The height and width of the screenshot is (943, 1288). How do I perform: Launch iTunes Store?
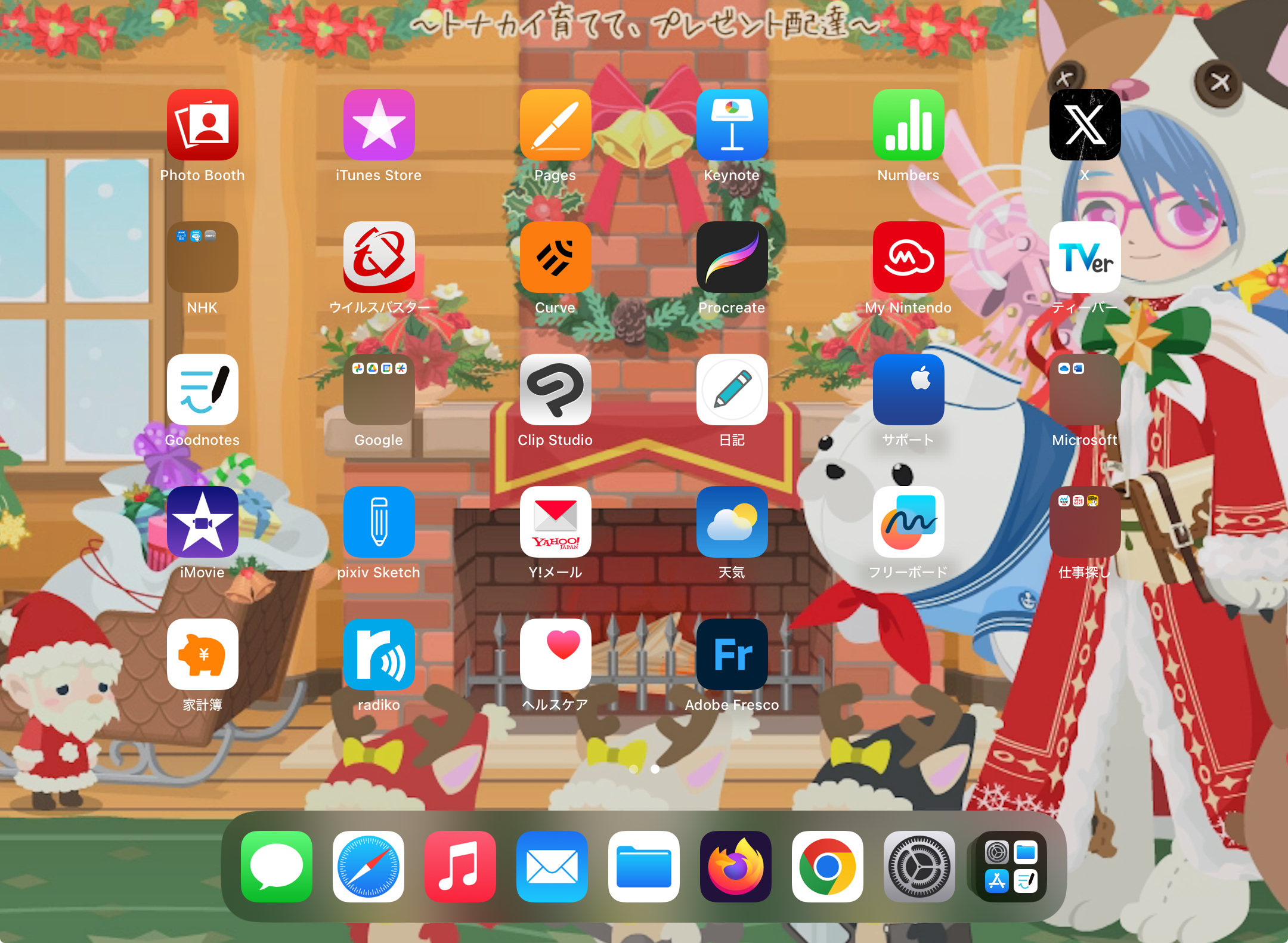pyautogui.click(x=379, y=125)
